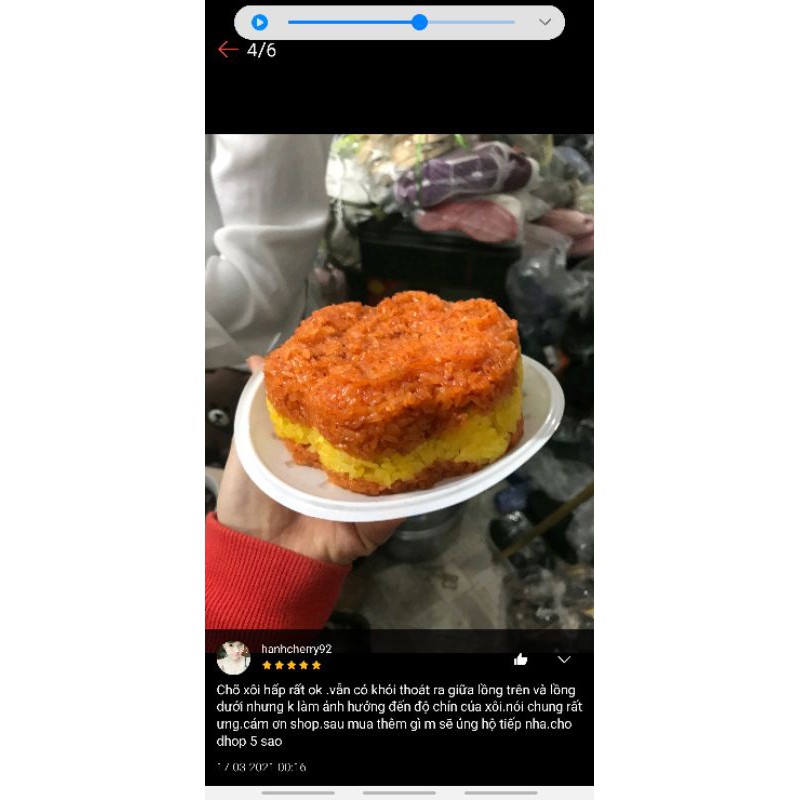Collapse the review text with the chevron
Viewport: 800px width, 800px height.
564,659
